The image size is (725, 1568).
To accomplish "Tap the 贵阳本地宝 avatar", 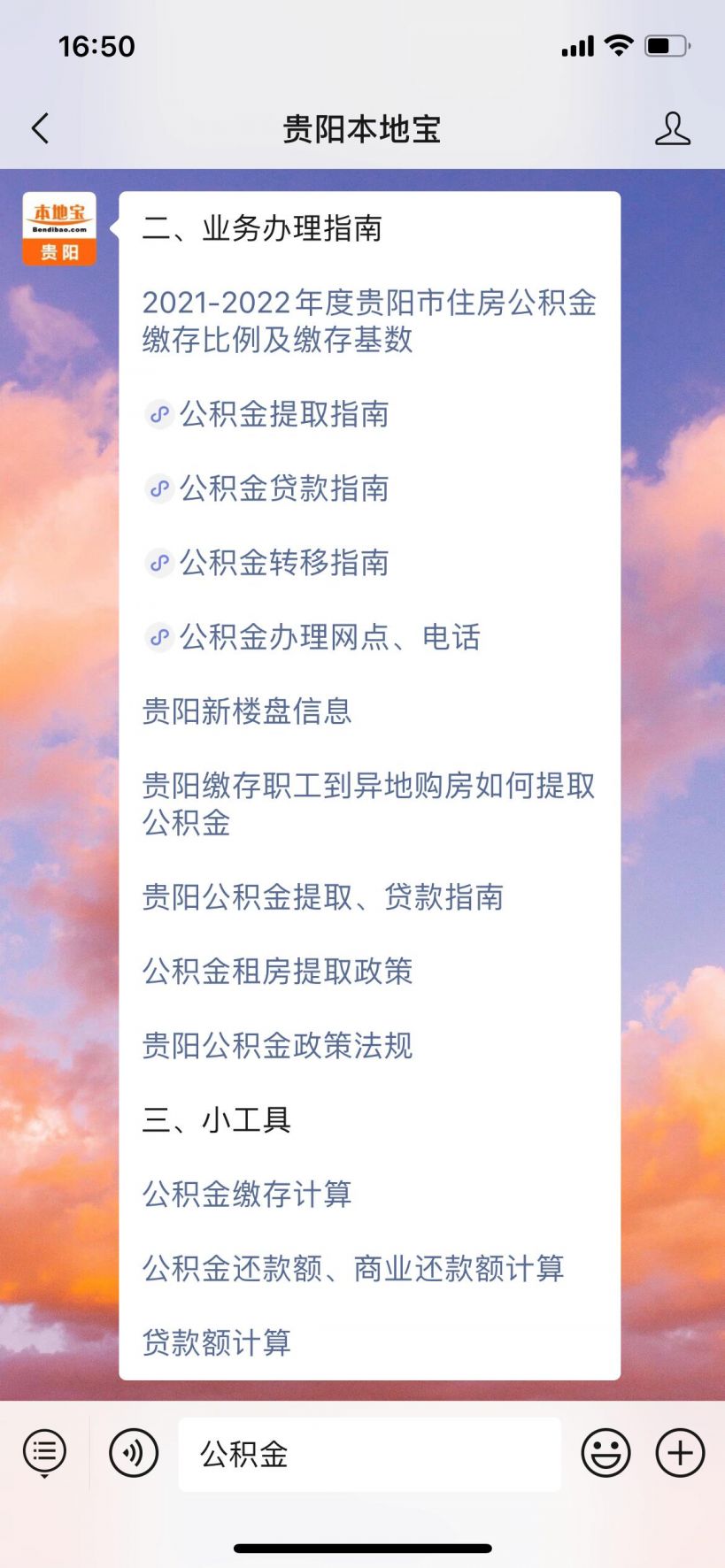I will point(59,229).
